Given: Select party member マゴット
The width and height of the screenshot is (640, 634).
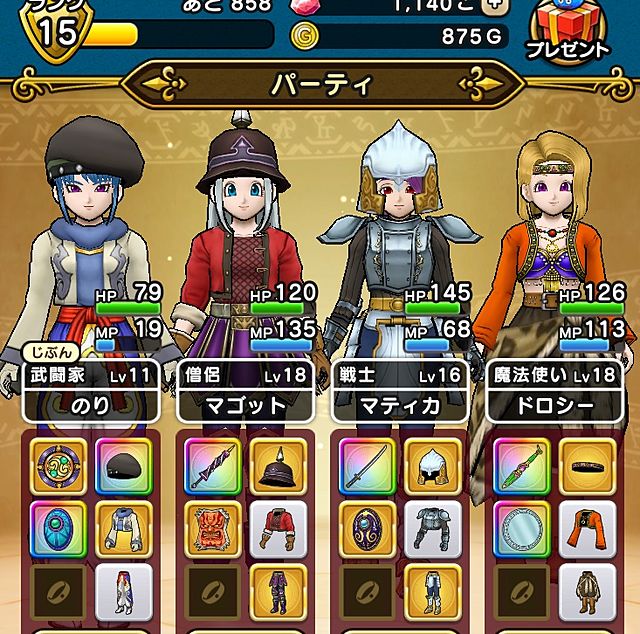Looking at the screenshot, I should 245,404.
